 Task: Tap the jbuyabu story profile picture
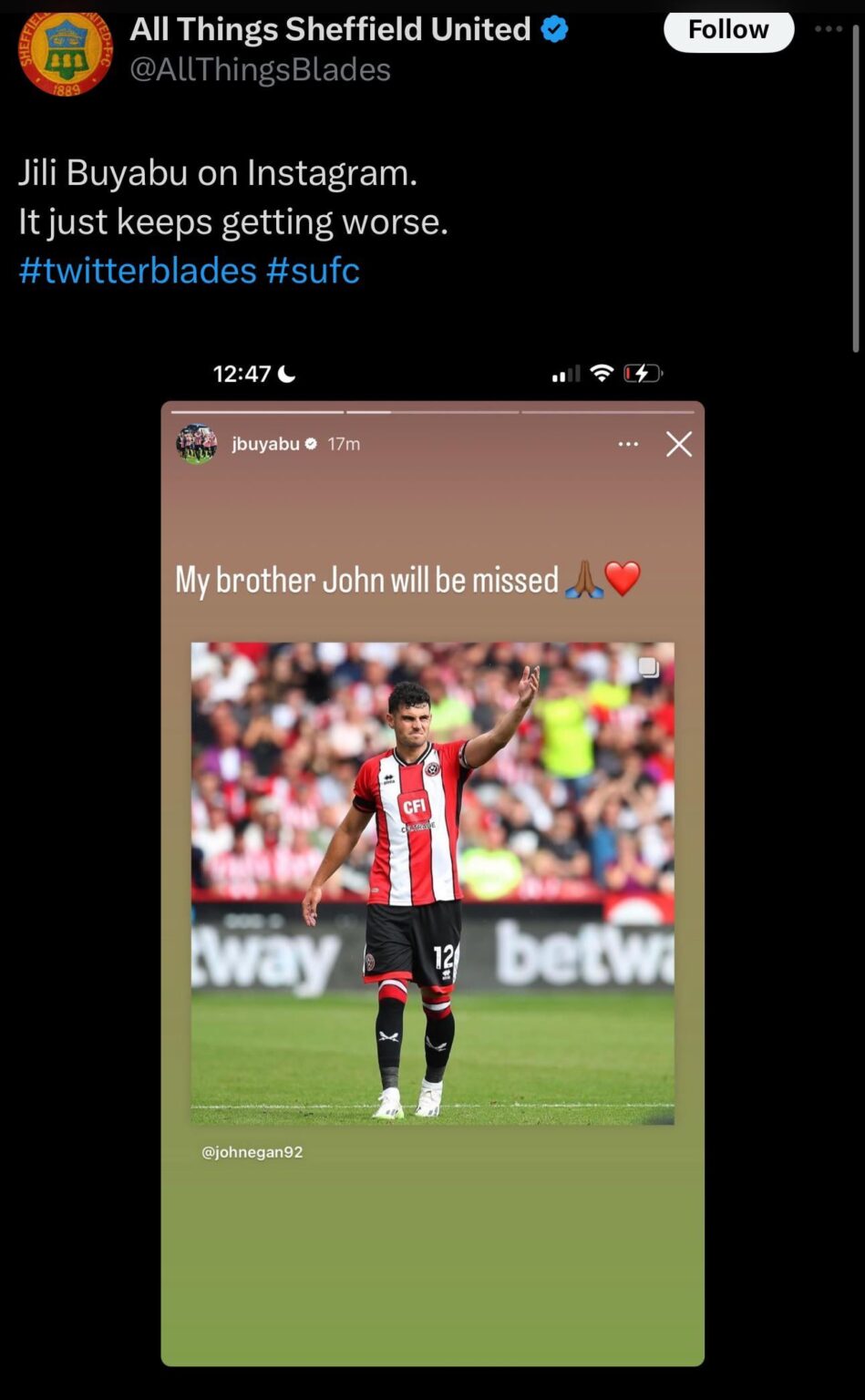198,444
